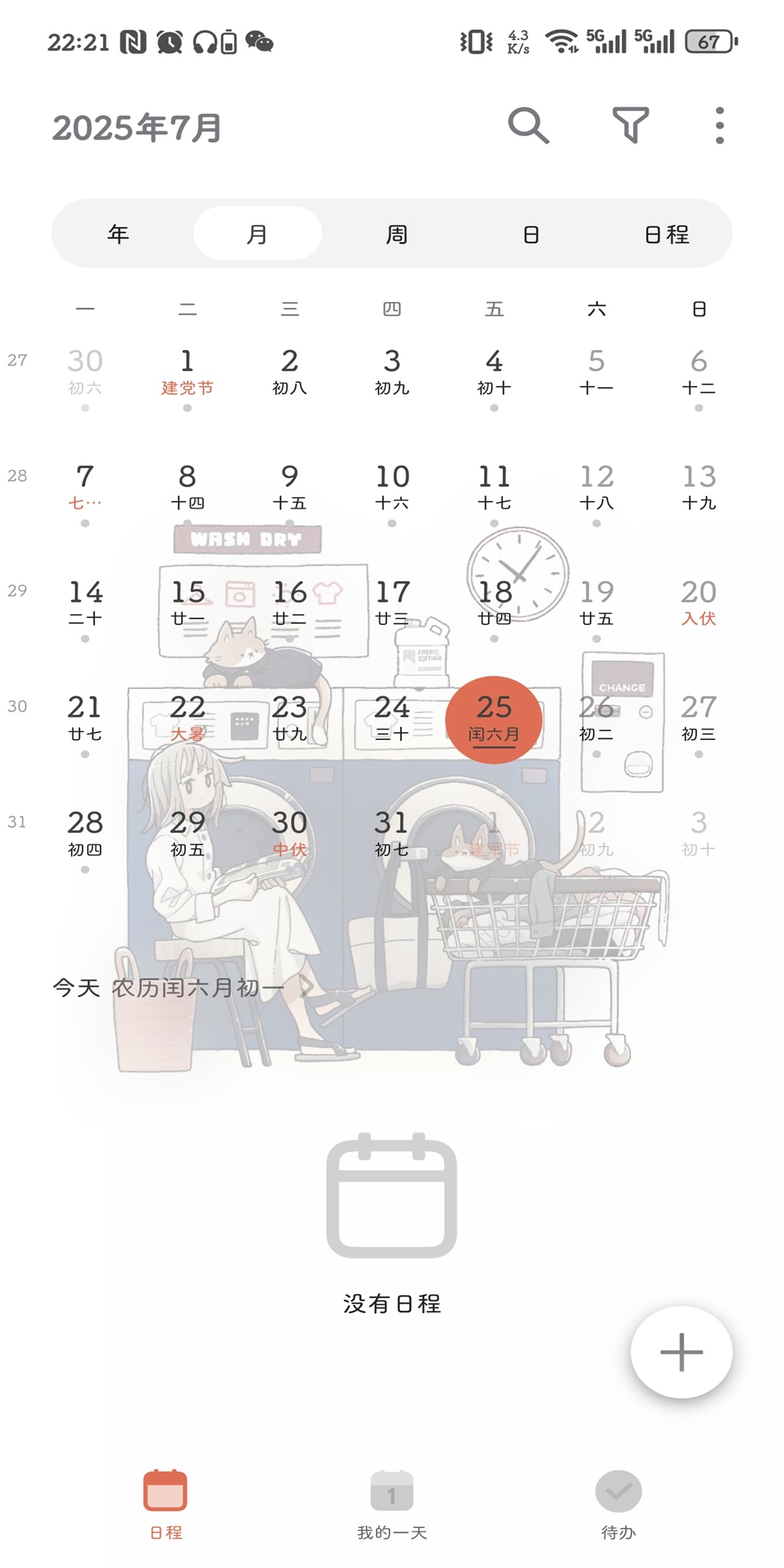Screen dimensions: 784x1568
Task: Switch to the 周 view
Action: point(396,234)
